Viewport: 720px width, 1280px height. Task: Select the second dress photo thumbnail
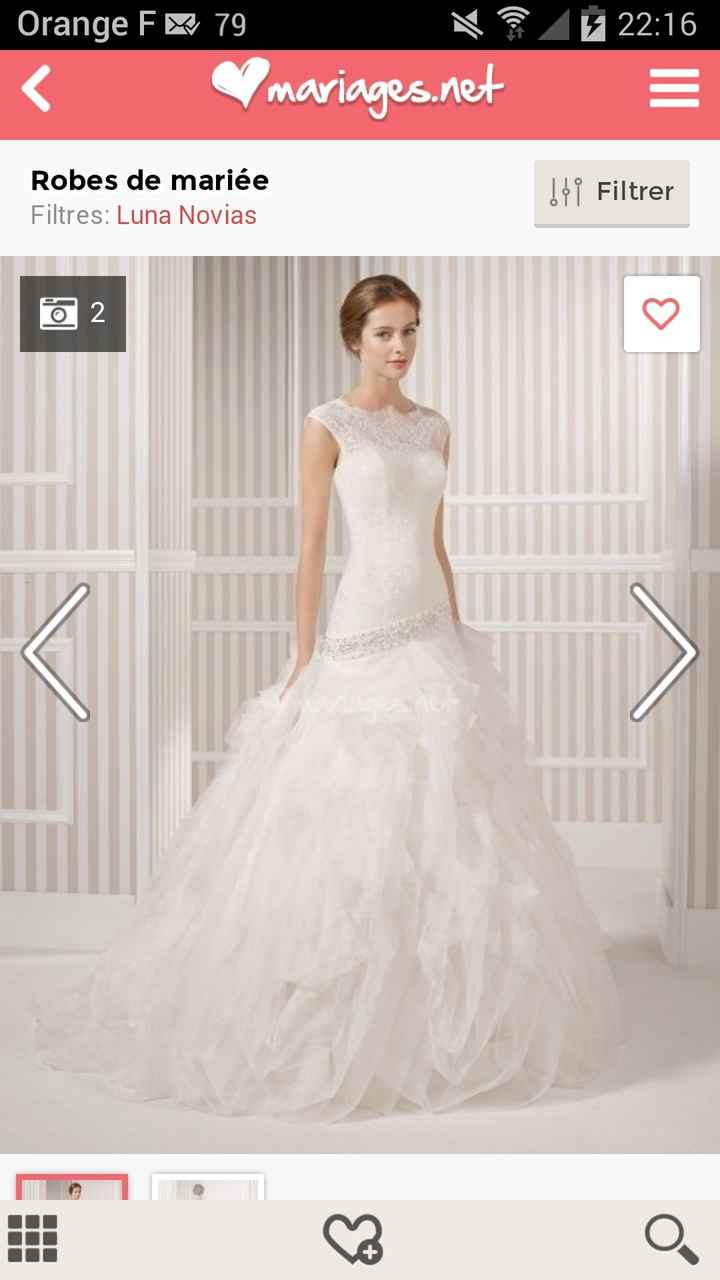tap(207, 1188)
